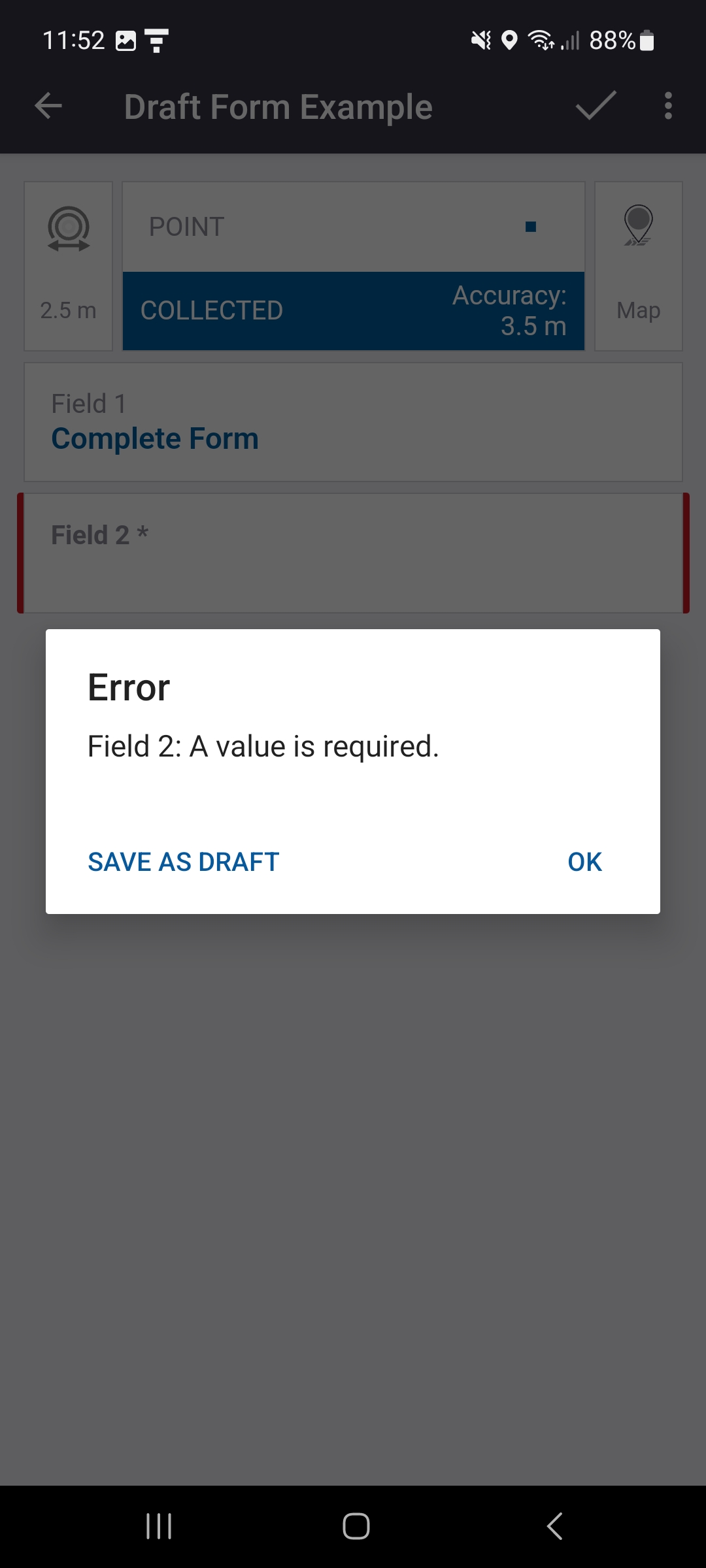The width and height of the screenshot is (706, 1568).
Task: Select the Complete Form link under Field 1
Action: (x=154, y=438)
